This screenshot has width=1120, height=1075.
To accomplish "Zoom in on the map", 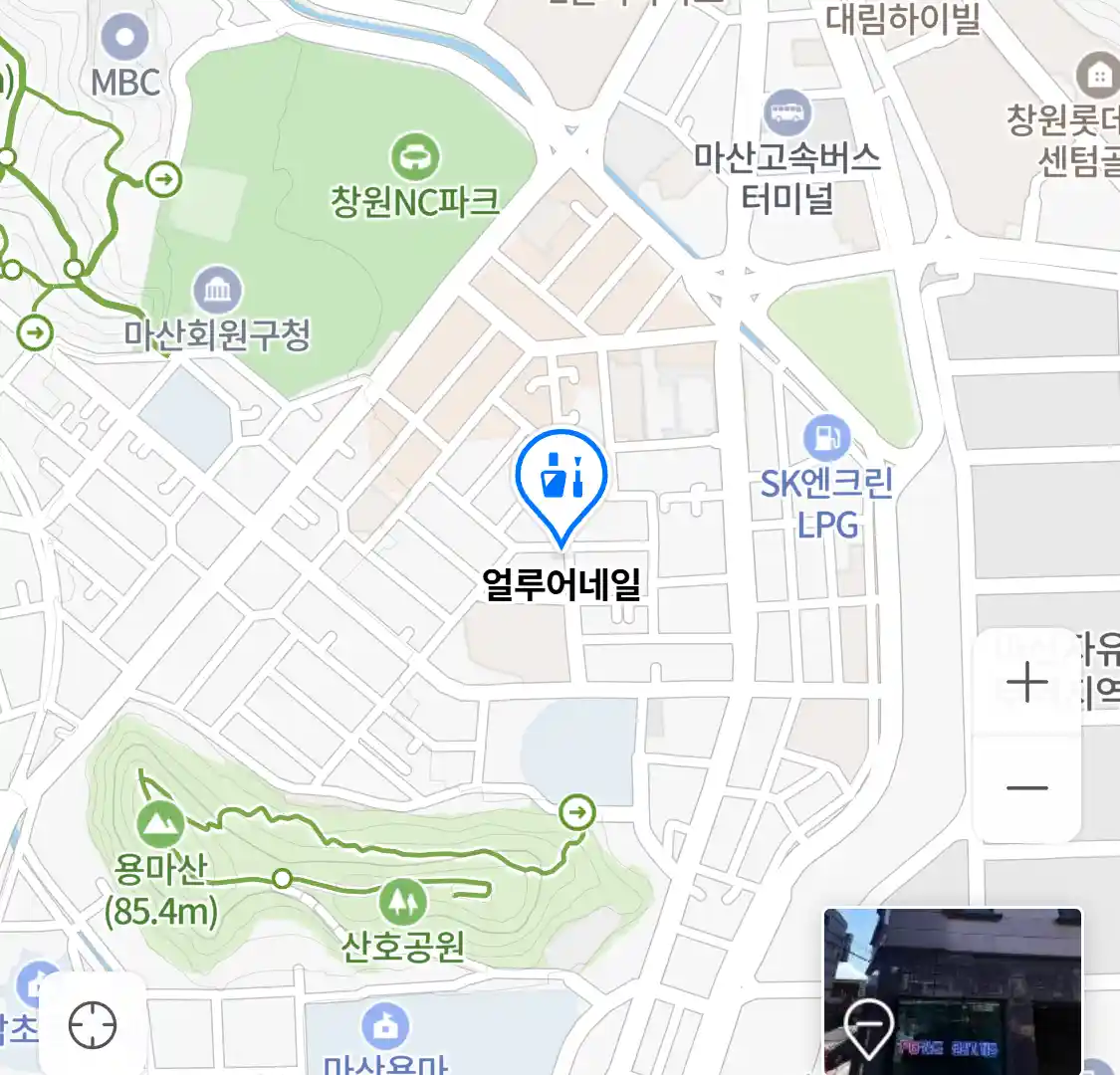I will (x=1026, y=683).
